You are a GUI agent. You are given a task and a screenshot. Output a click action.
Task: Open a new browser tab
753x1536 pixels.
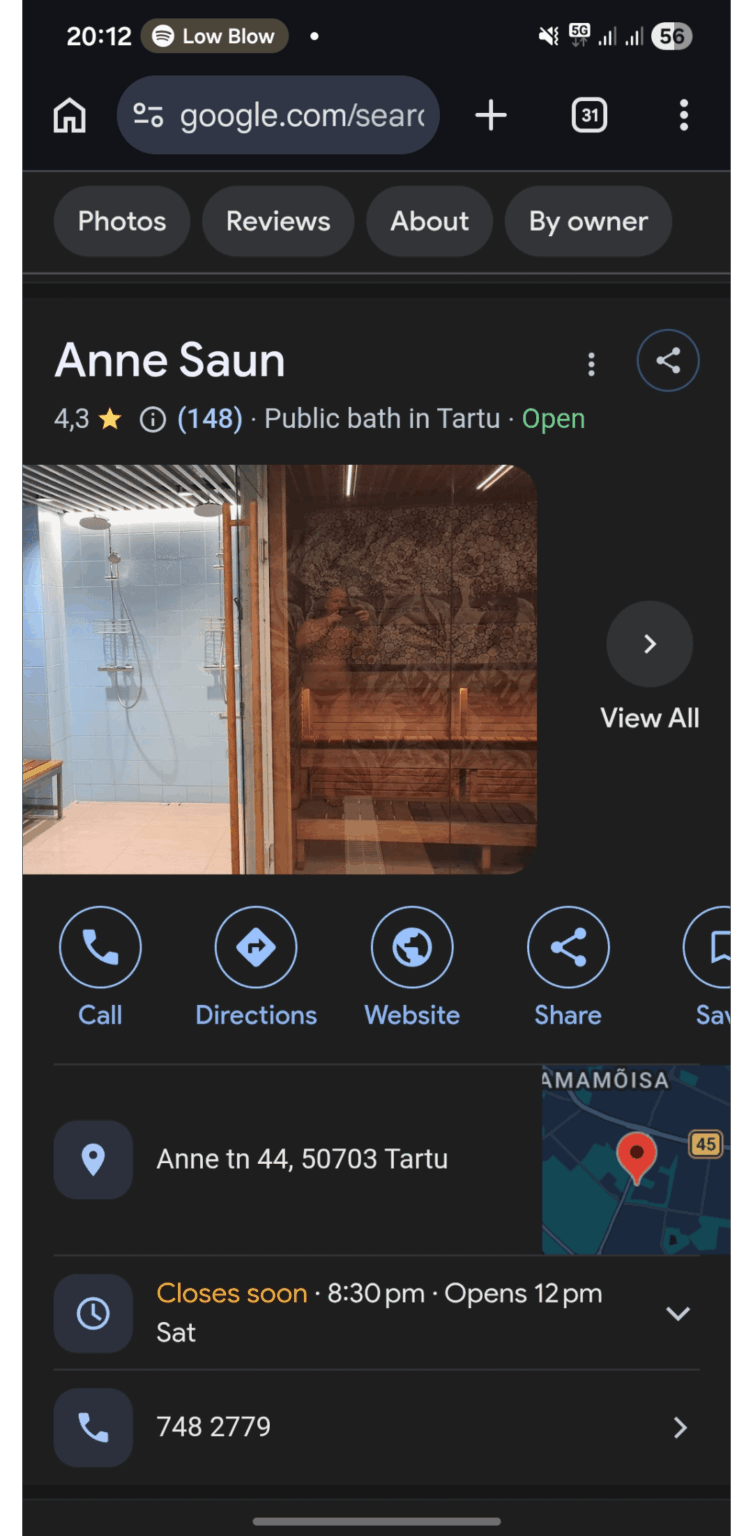(x=490, y=116)
